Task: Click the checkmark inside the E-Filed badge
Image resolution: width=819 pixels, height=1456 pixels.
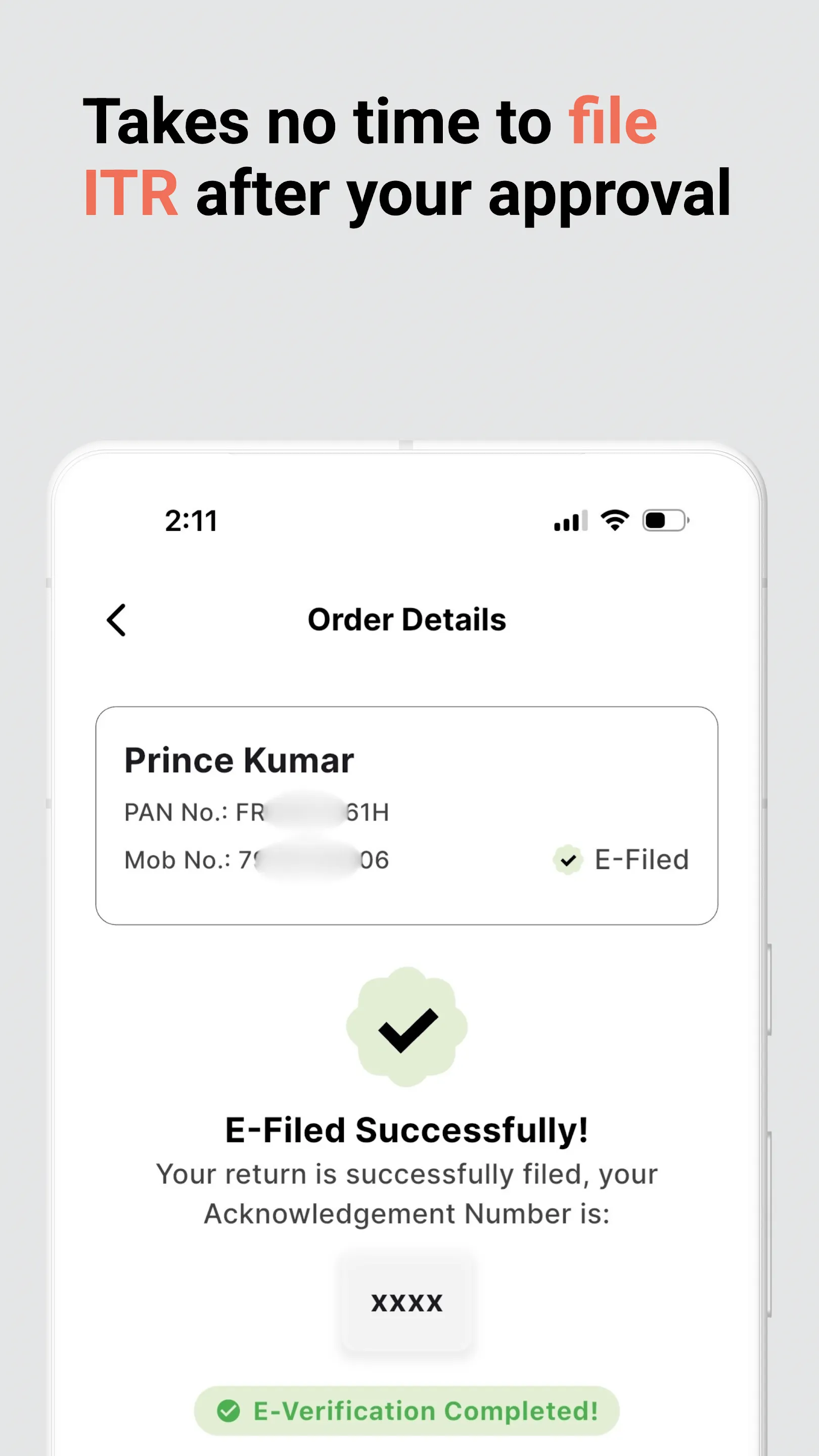Action: (x=568, y=858)
